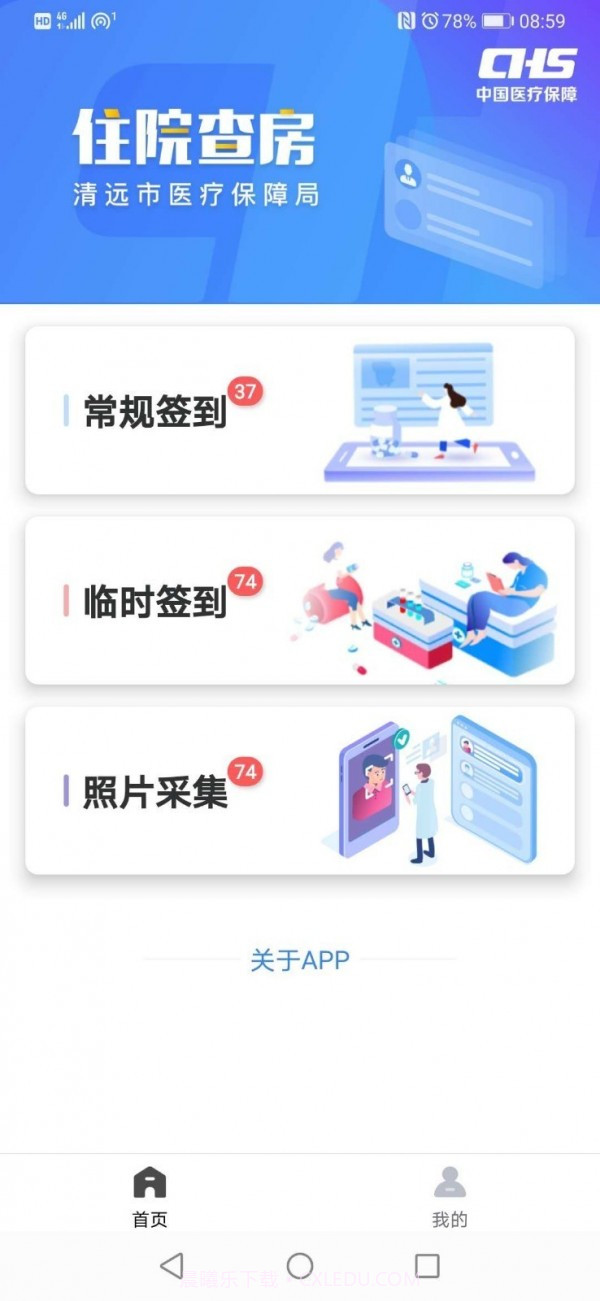Viewport: 600px width, 1301px height.
Task: Switch to the 首页 tab
Action: (150, 1196)
